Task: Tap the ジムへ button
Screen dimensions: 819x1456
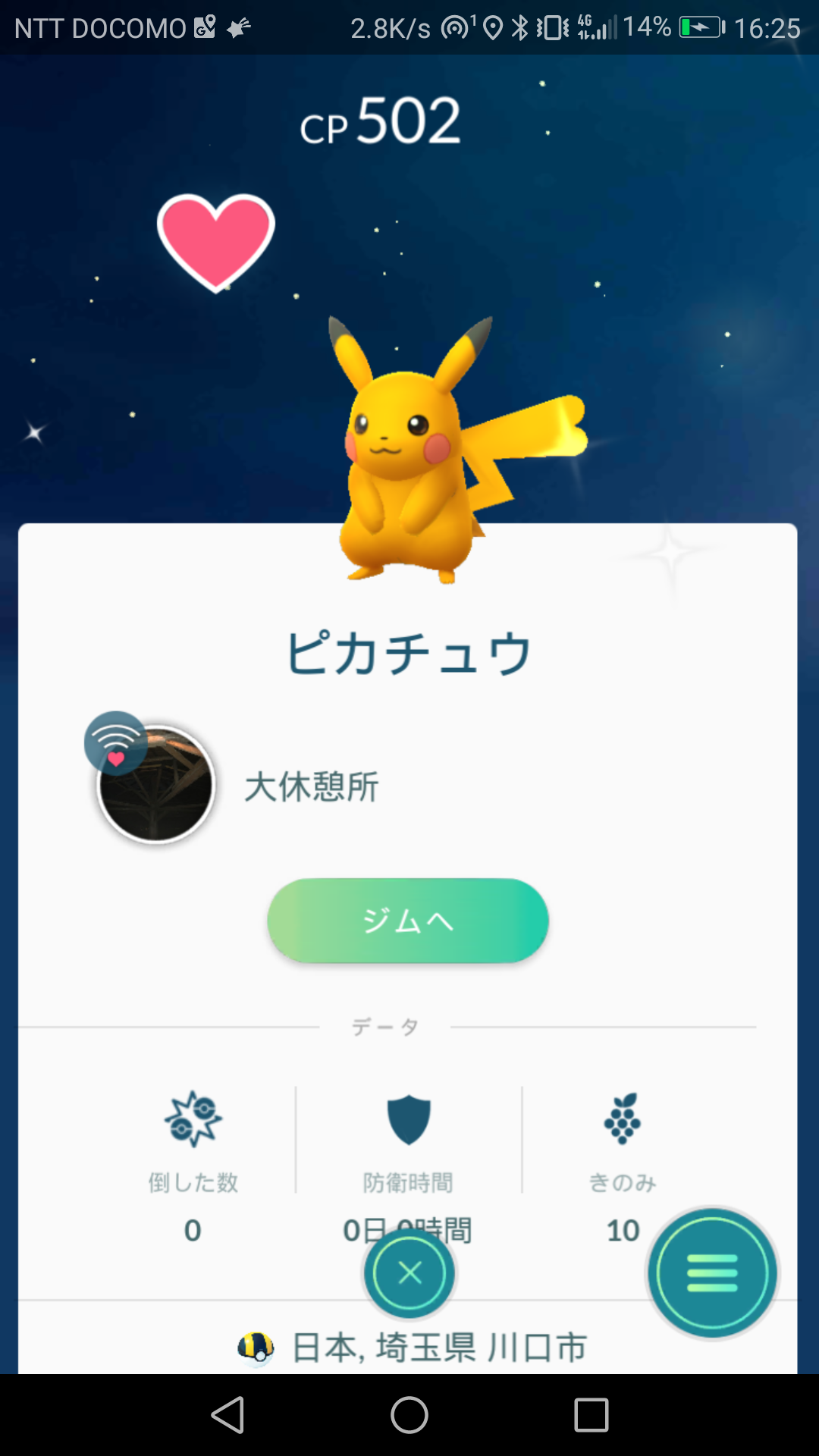Action: coord(408,921)
